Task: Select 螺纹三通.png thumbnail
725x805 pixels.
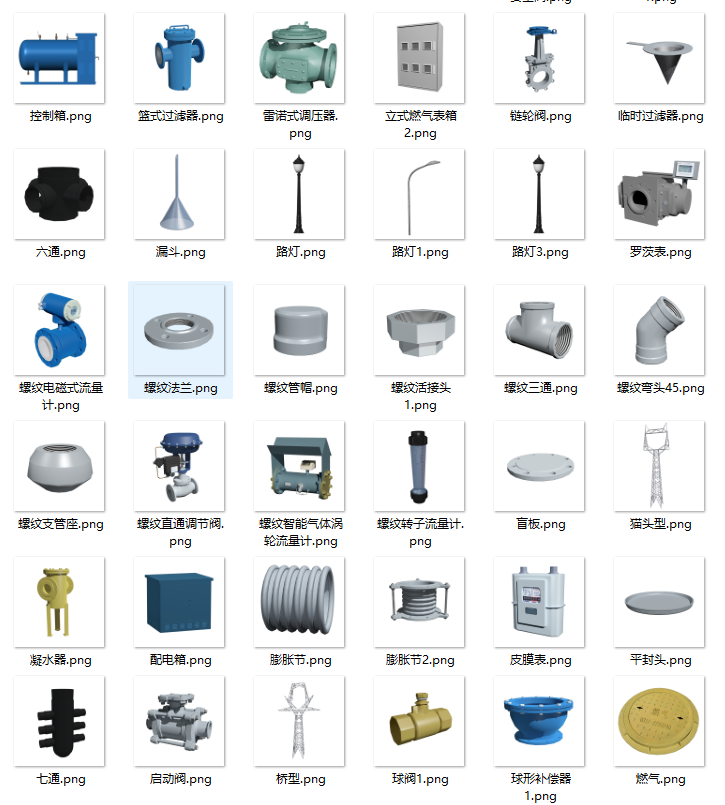Action: pyautogui.click(x=540, y=330)
